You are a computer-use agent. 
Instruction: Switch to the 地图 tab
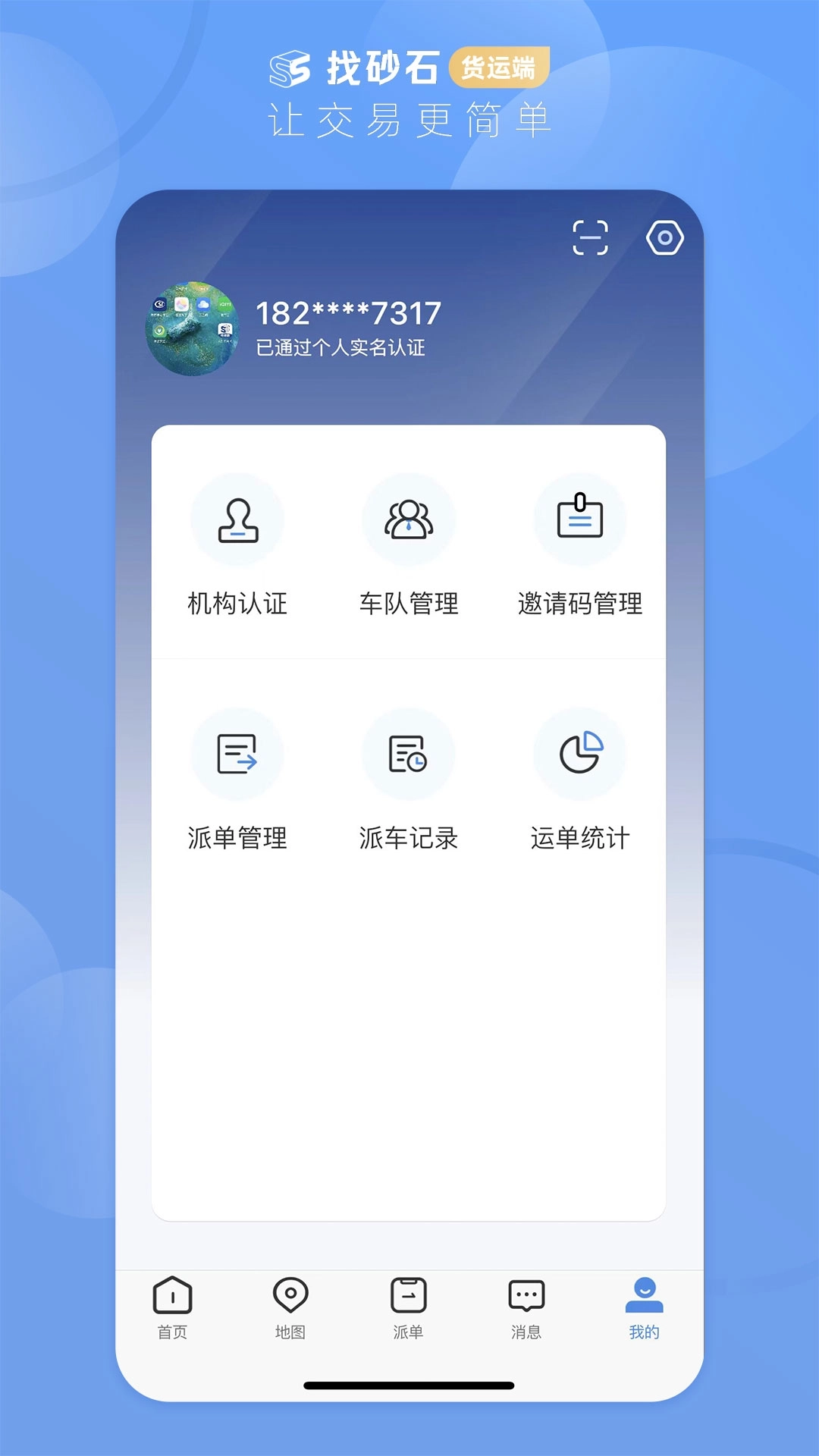coord(290,1308)
